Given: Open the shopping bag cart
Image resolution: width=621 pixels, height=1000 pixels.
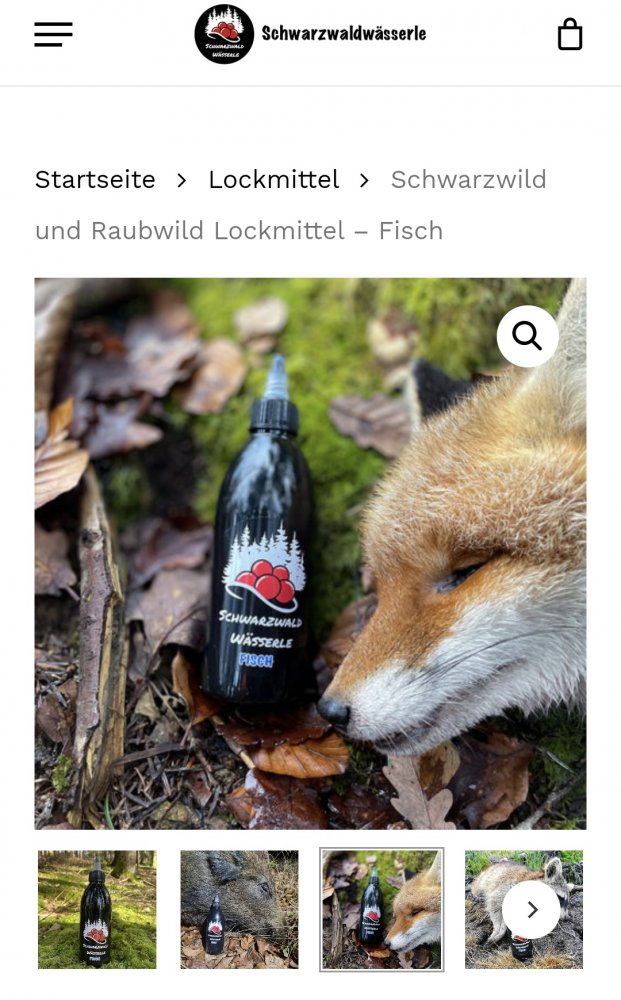Looking at the screenshot, I should click(x=570, y=34).
